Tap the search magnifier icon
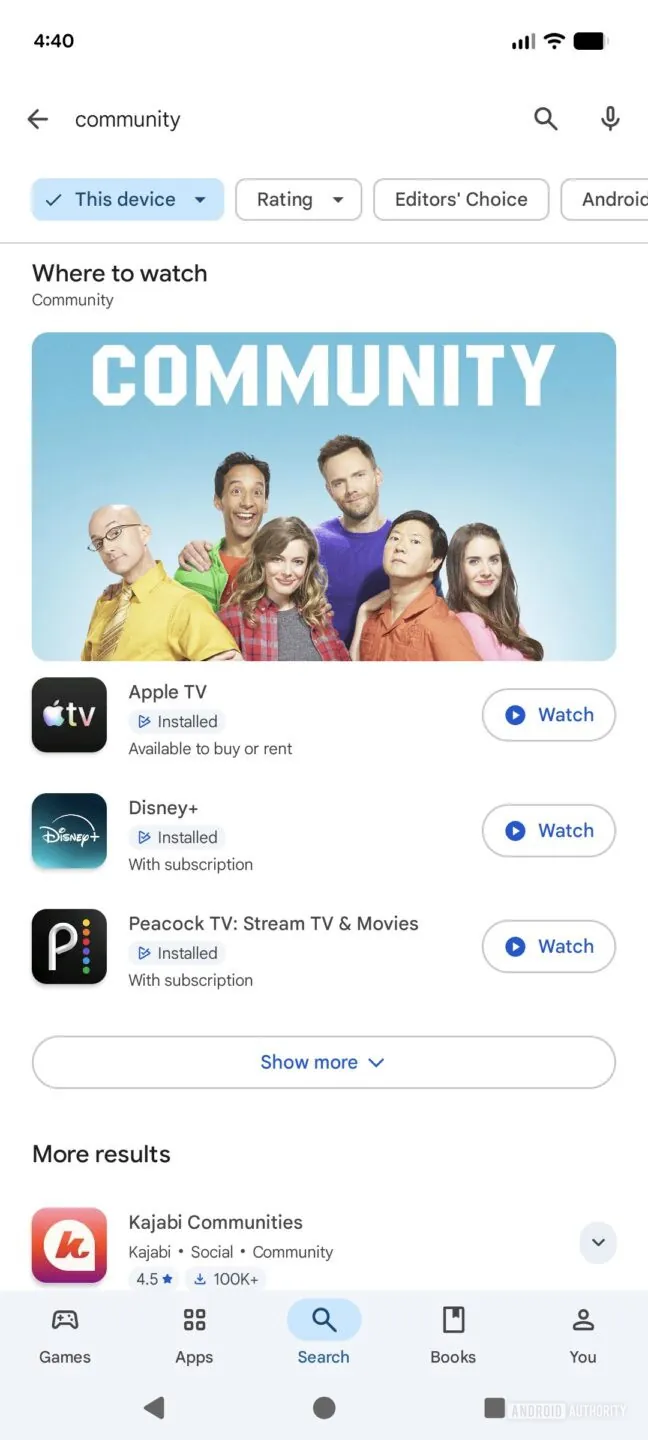 coord(545,119)
